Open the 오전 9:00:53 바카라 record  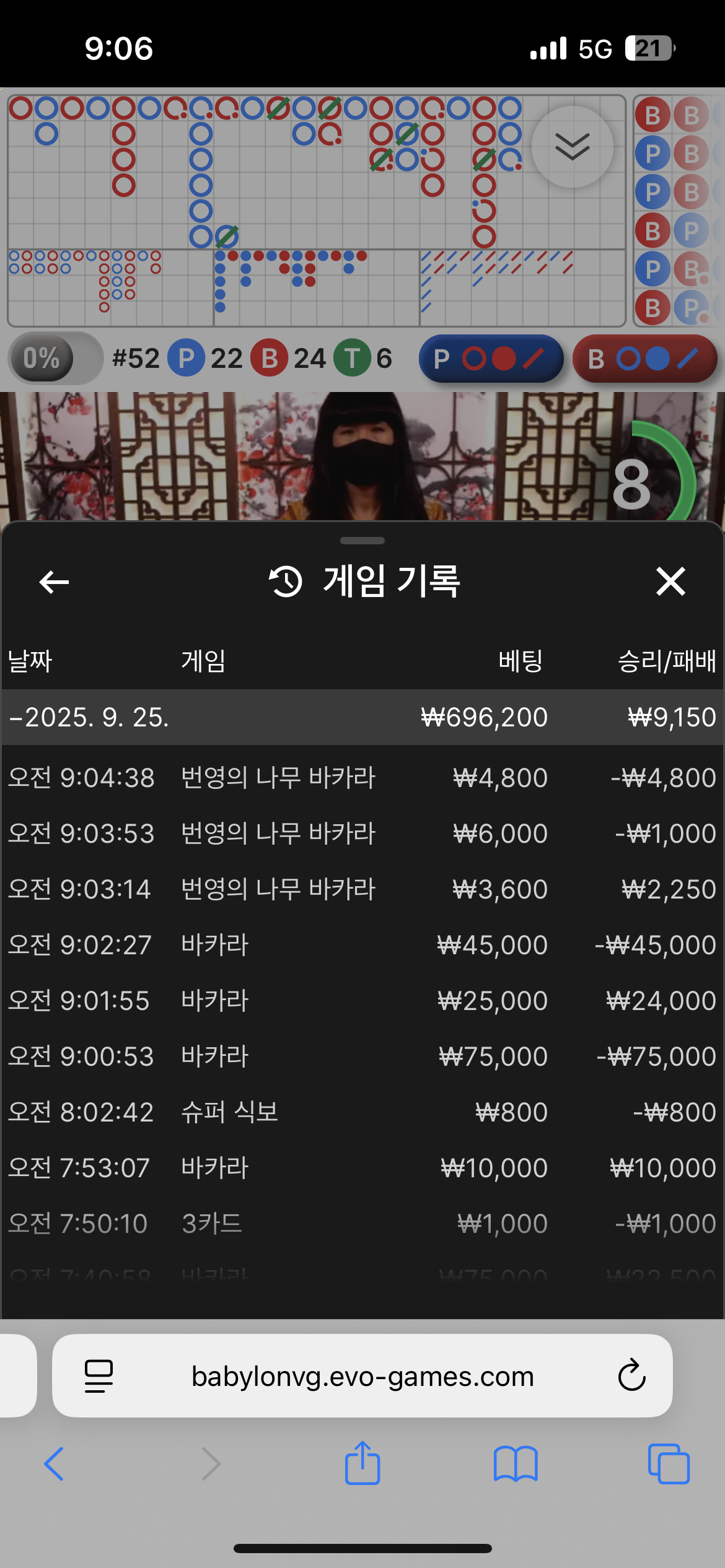click(x=362, y=1056)
